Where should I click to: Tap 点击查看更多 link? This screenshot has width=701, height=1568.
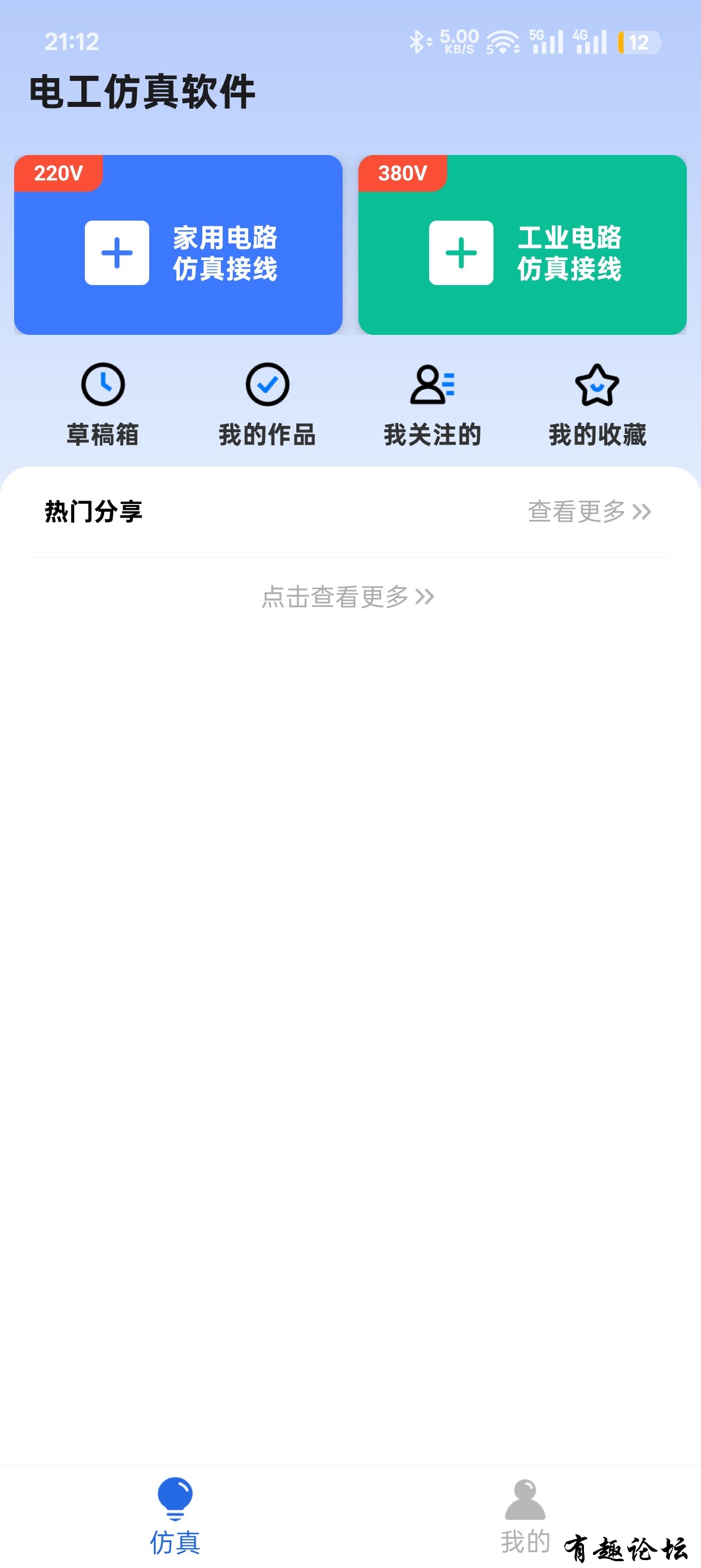click(x=348, y=597)
